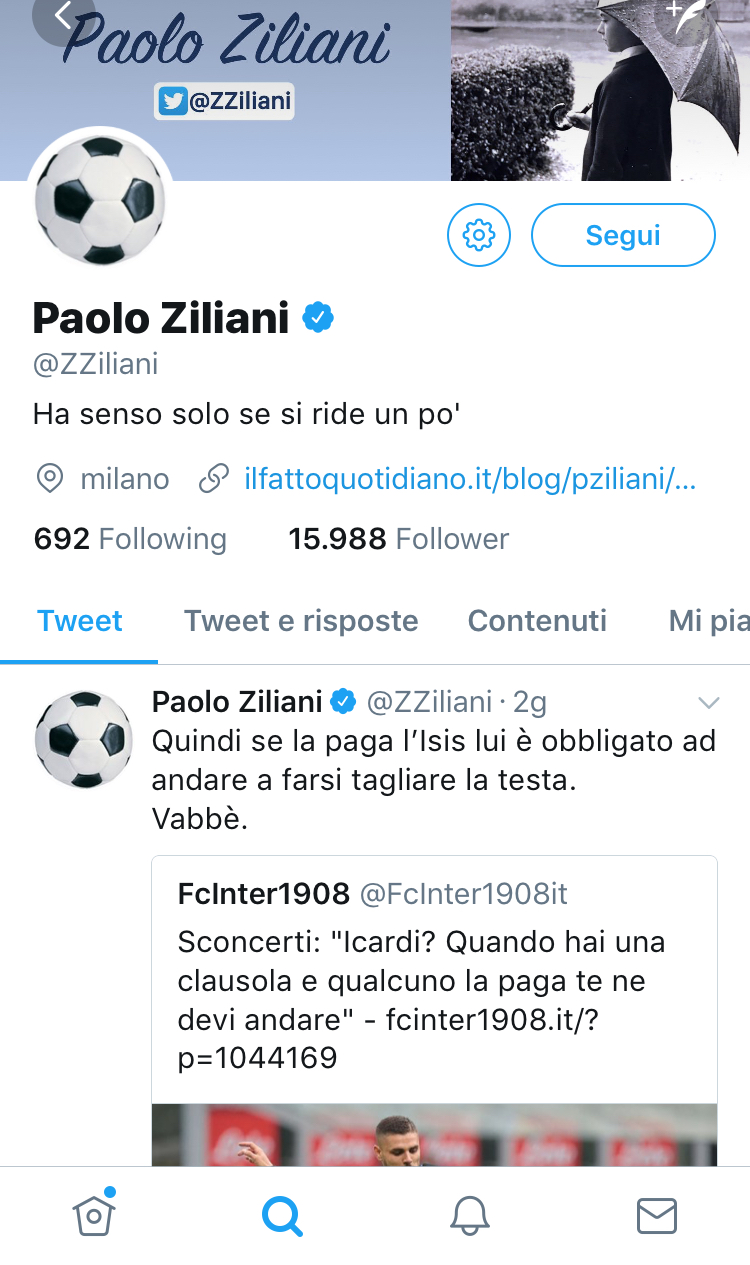Go to the Home timeline tab

point(93,1215)
